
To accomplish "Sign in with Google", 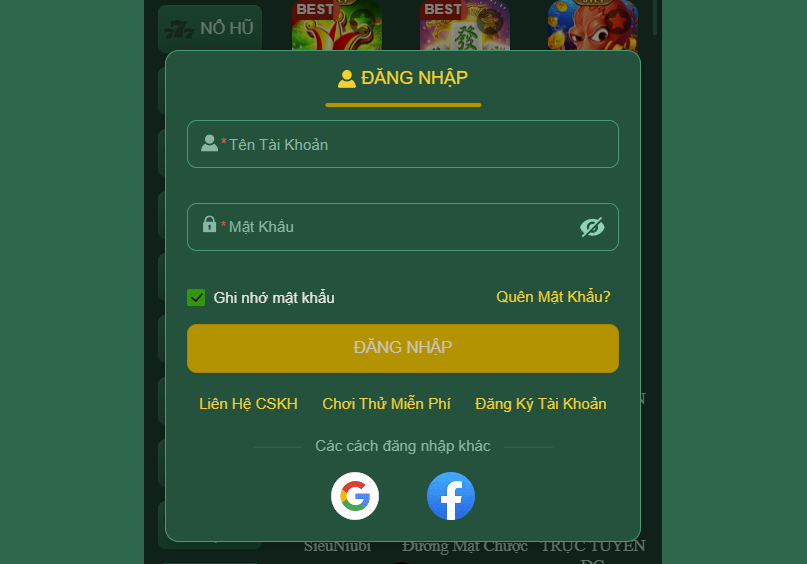I will click(x=355, y=496).
